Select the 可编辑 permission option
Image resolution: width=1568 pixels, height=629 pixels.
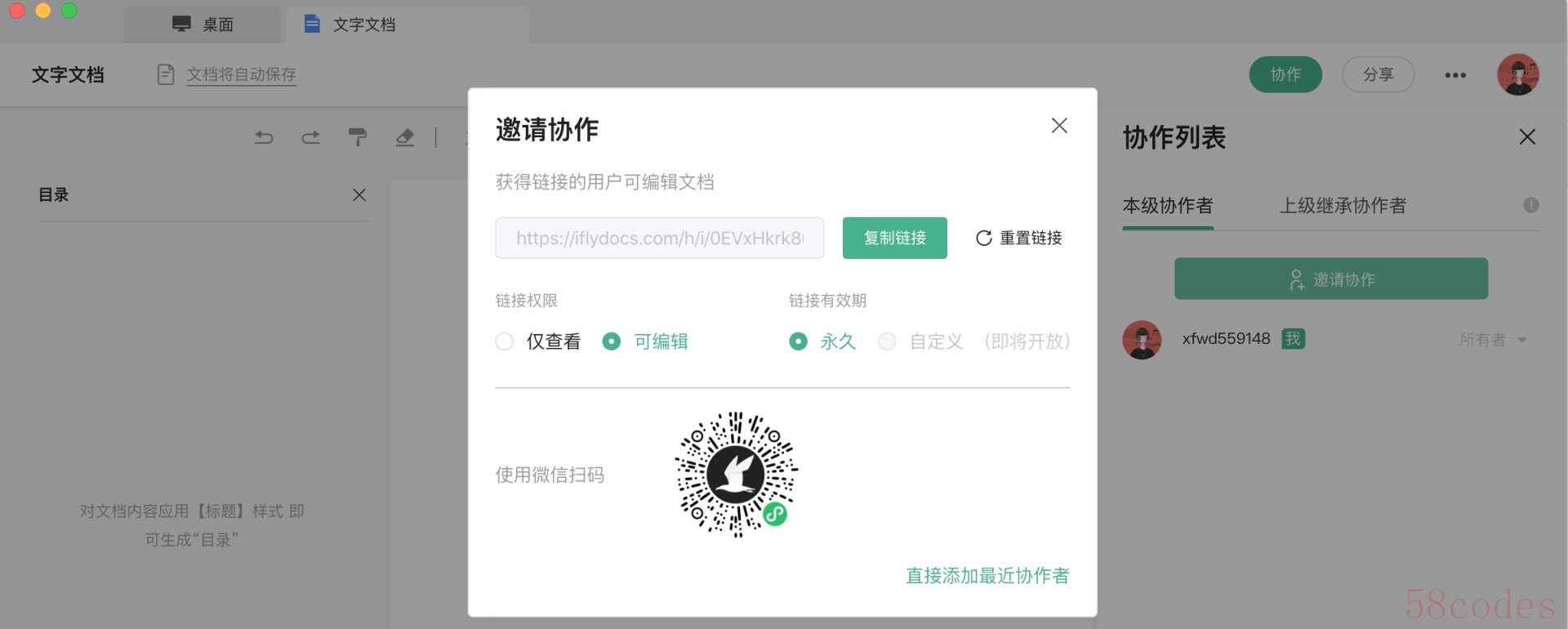pos(611,341)
